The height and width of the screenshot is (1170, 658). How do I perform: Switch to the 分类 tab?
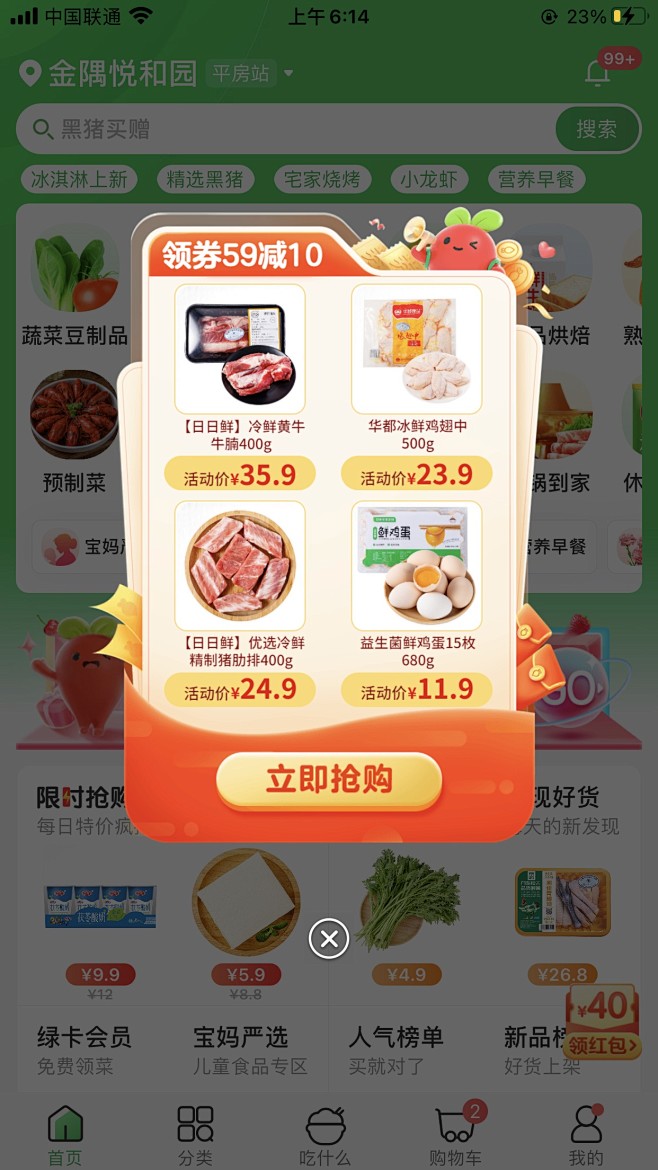[195, 1135]
